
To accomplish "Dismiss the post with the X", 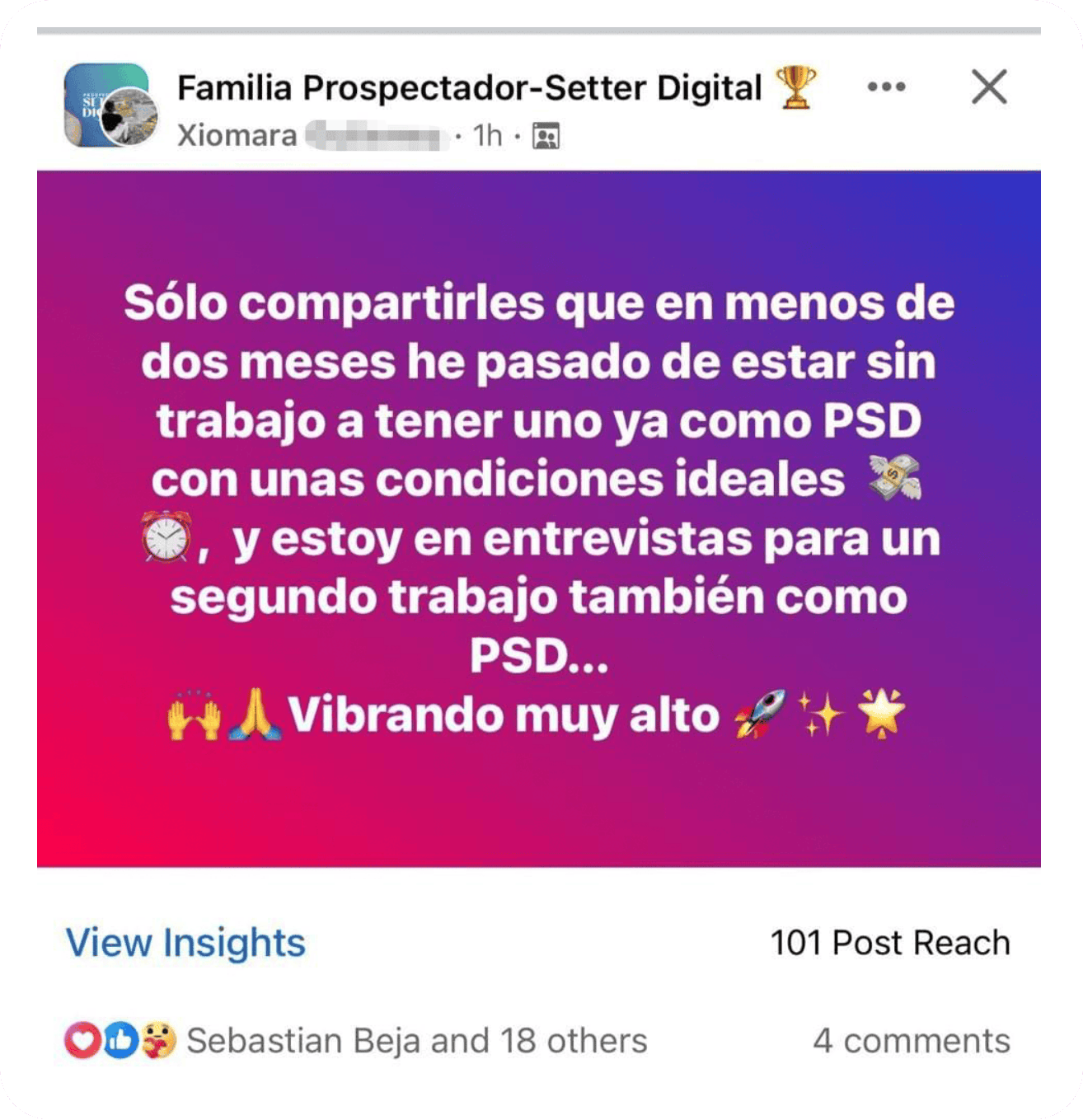I will [988, 87].
